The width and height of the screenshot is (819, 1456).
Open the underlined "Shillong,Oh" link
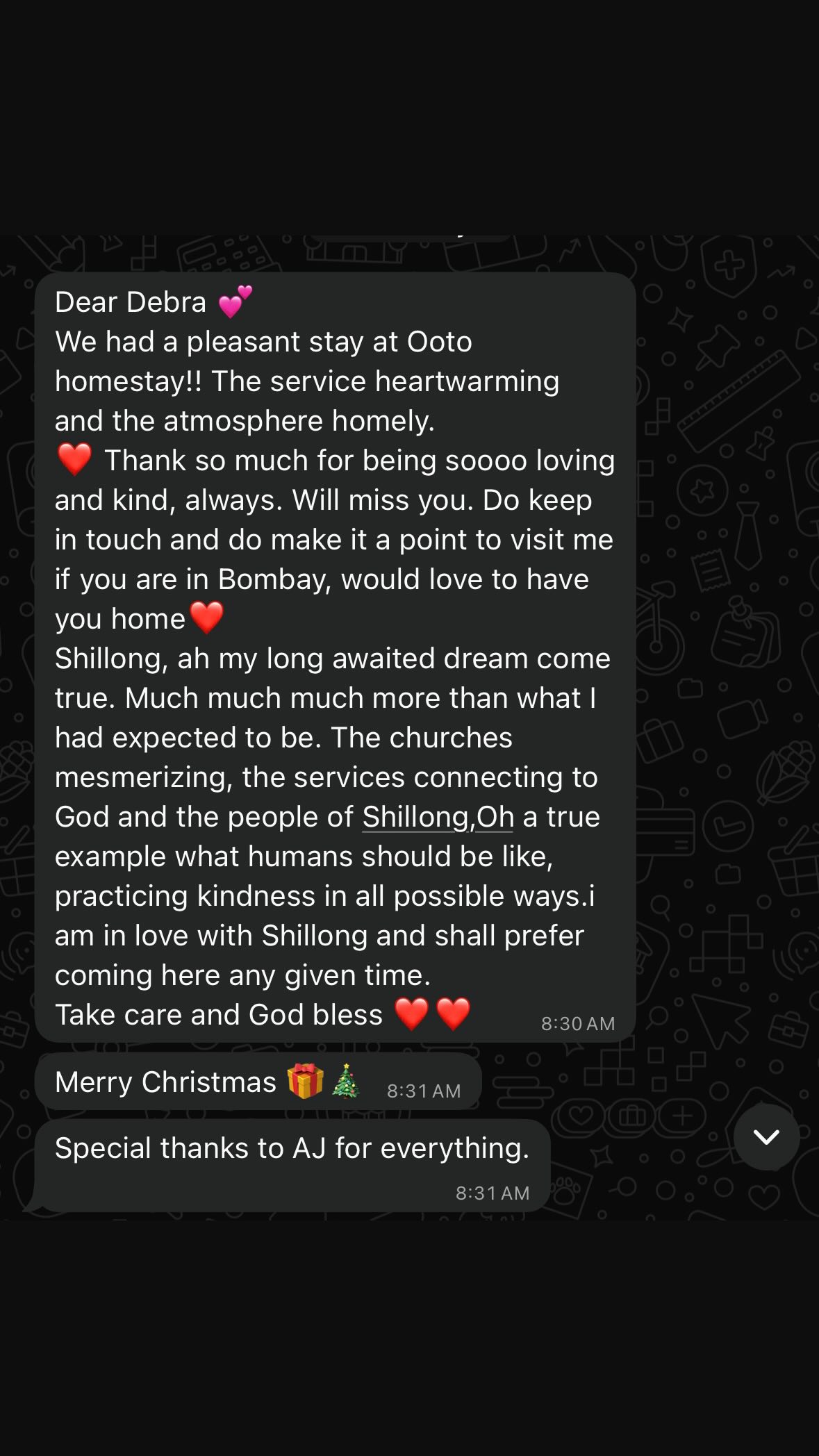(x=438, y=817)
